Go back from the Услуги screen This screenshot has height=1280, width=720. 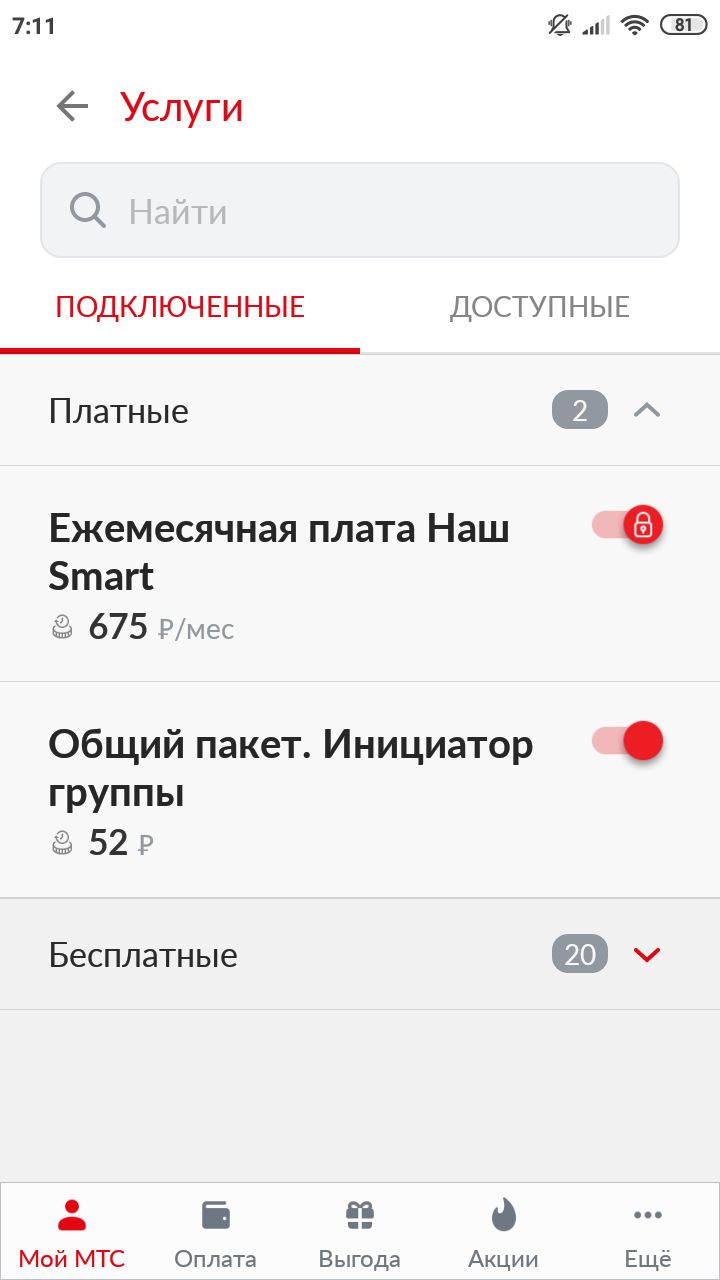[72, 106]
